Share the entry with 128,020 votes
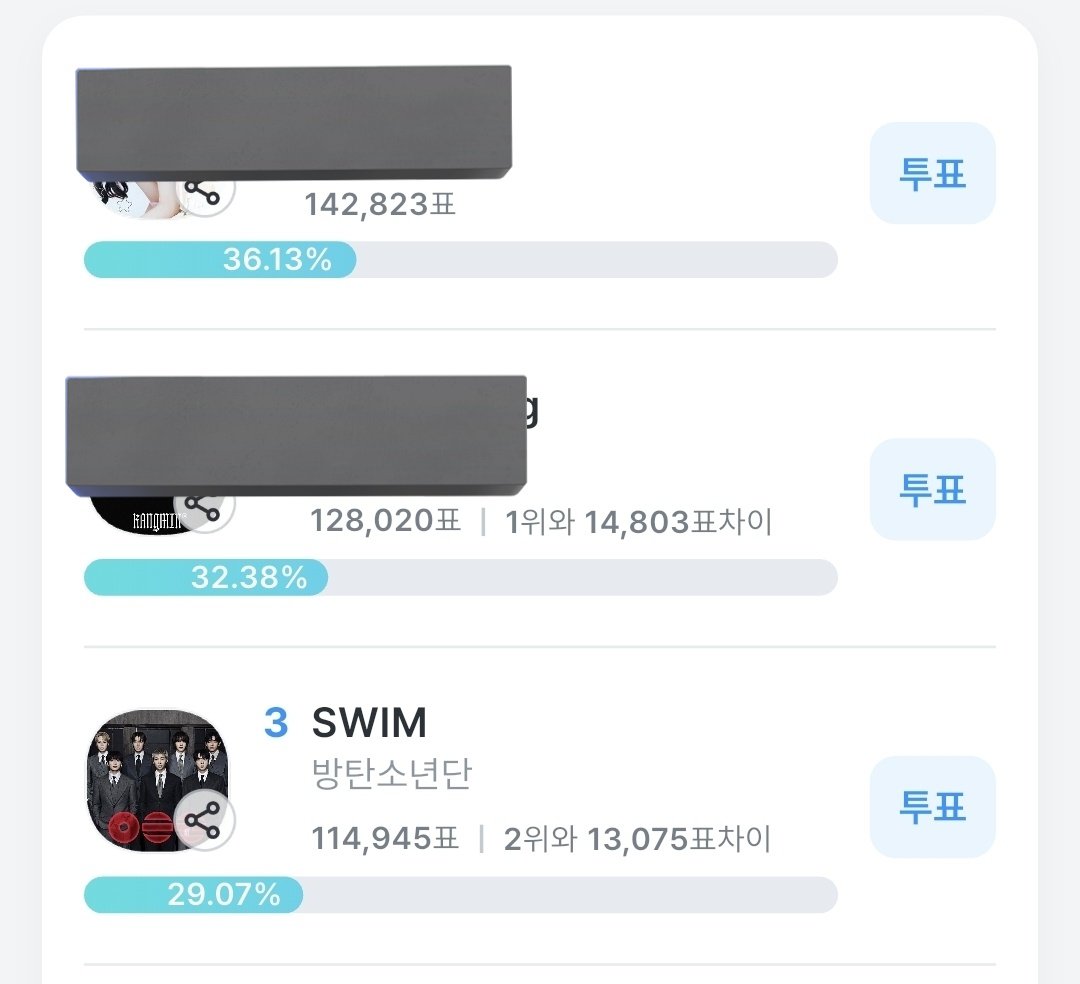The image size is (1080, 984). pos(206,508)
